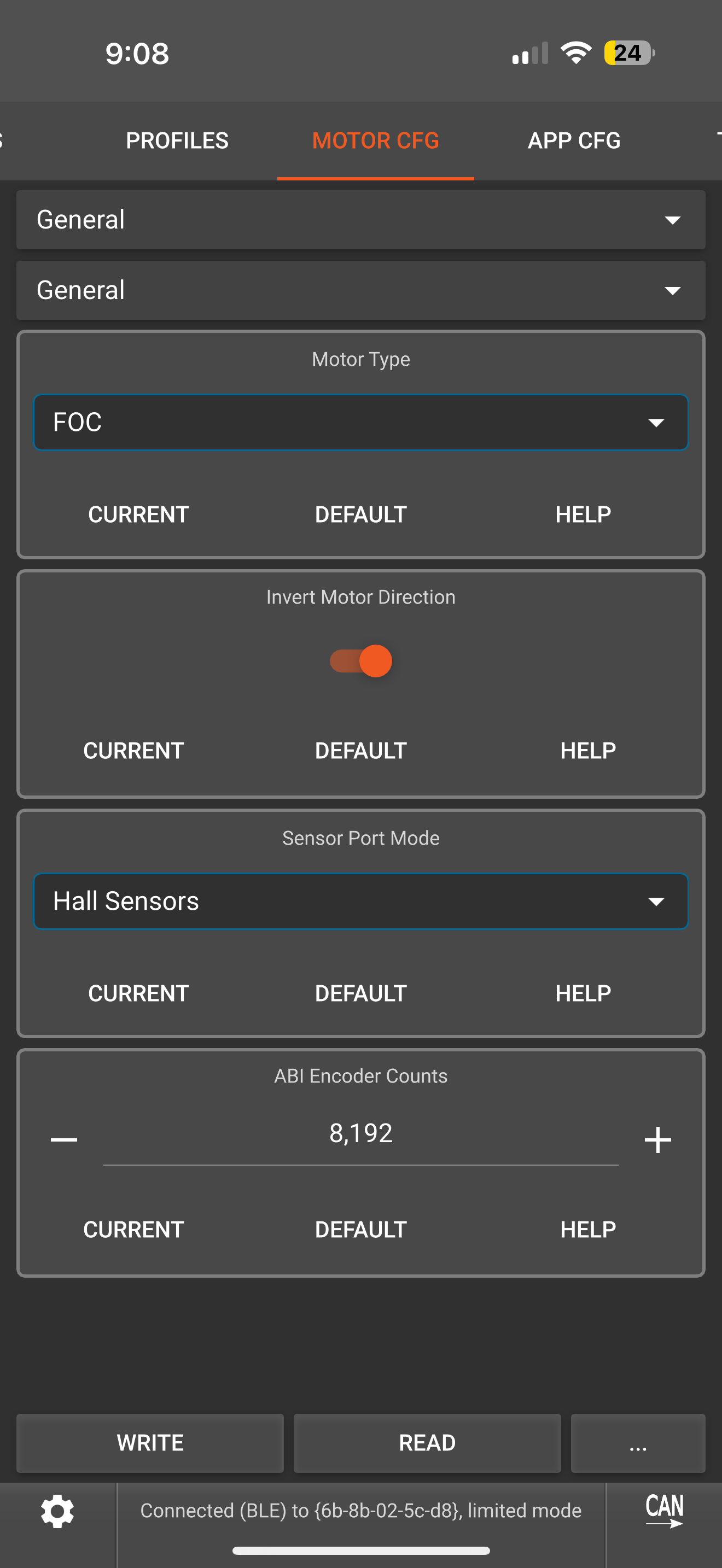Open the Hall Sensors sensor mode dropdown
This screenshot has width=722, height=1568.
(361, 902)
